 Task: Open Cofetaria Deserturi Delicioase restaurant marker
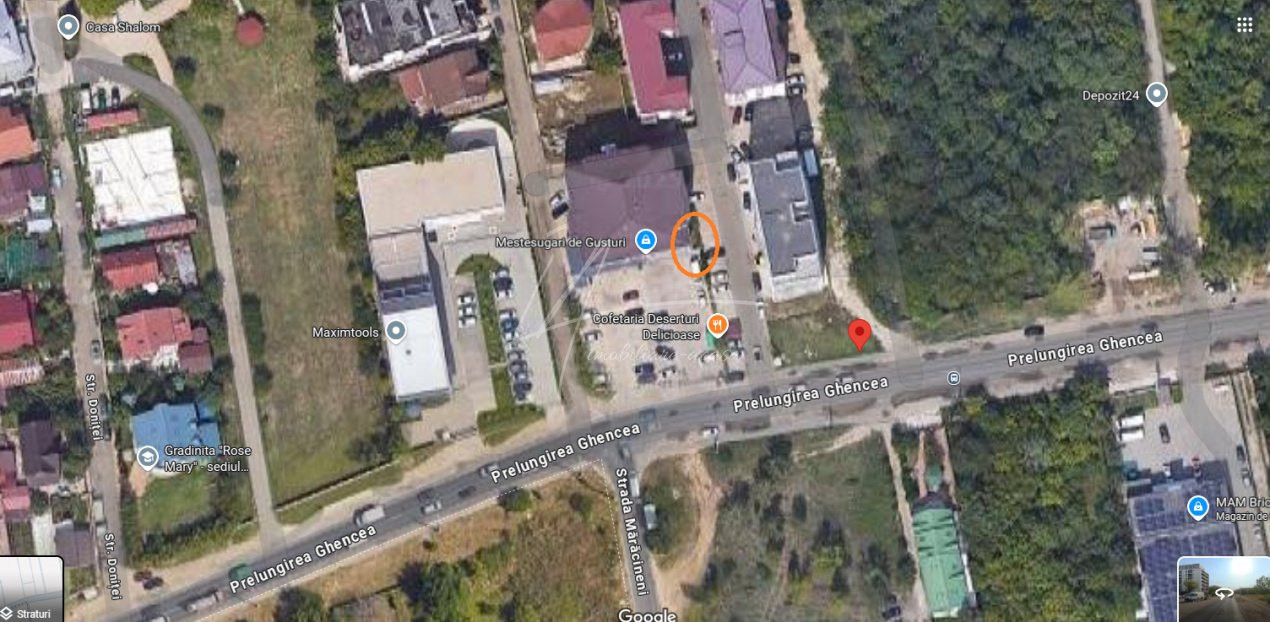click(x=717, y=324)
